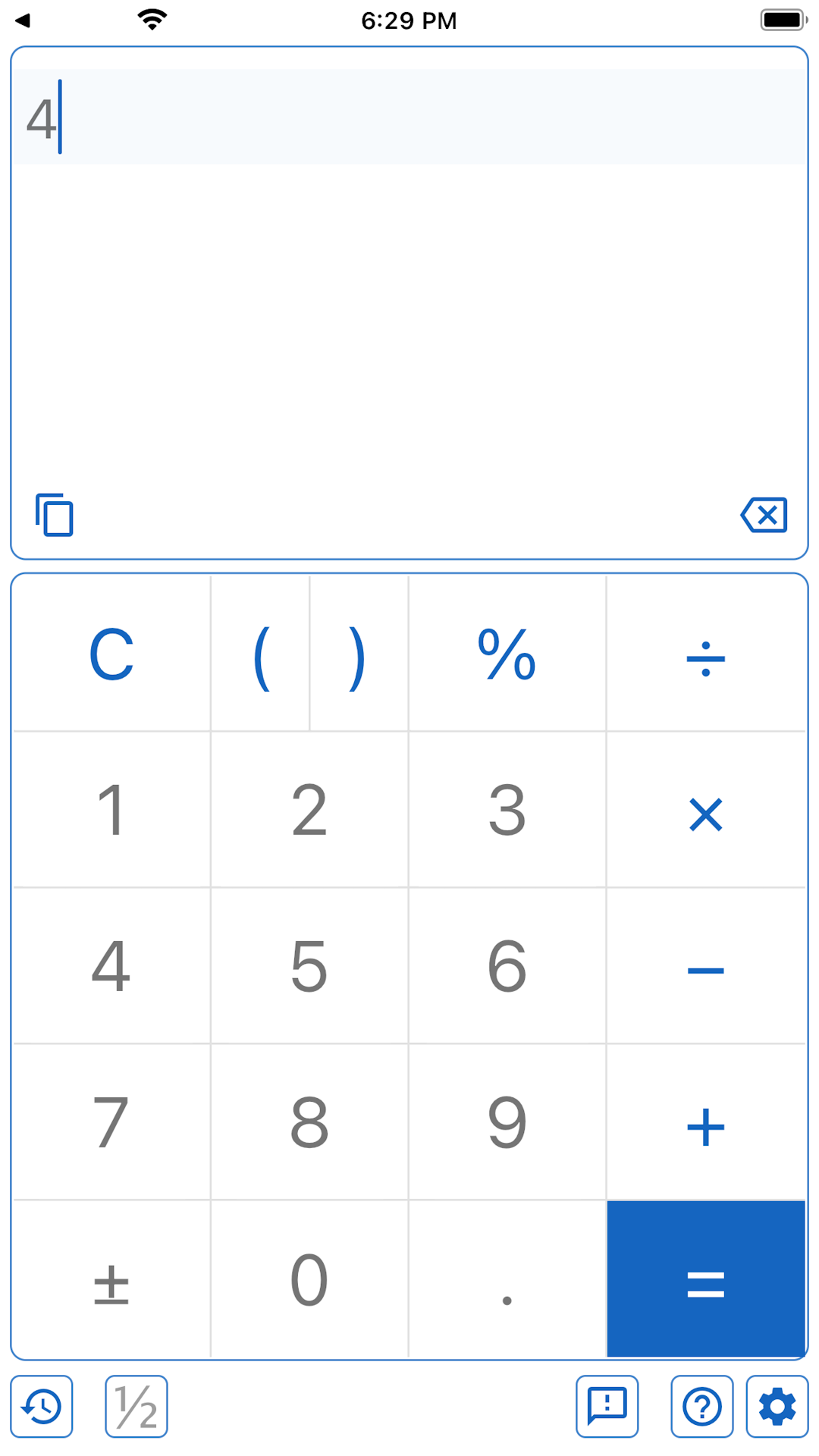819x1456 pixels.
Task: Open the calculator settings
Action: point(778,1407)
